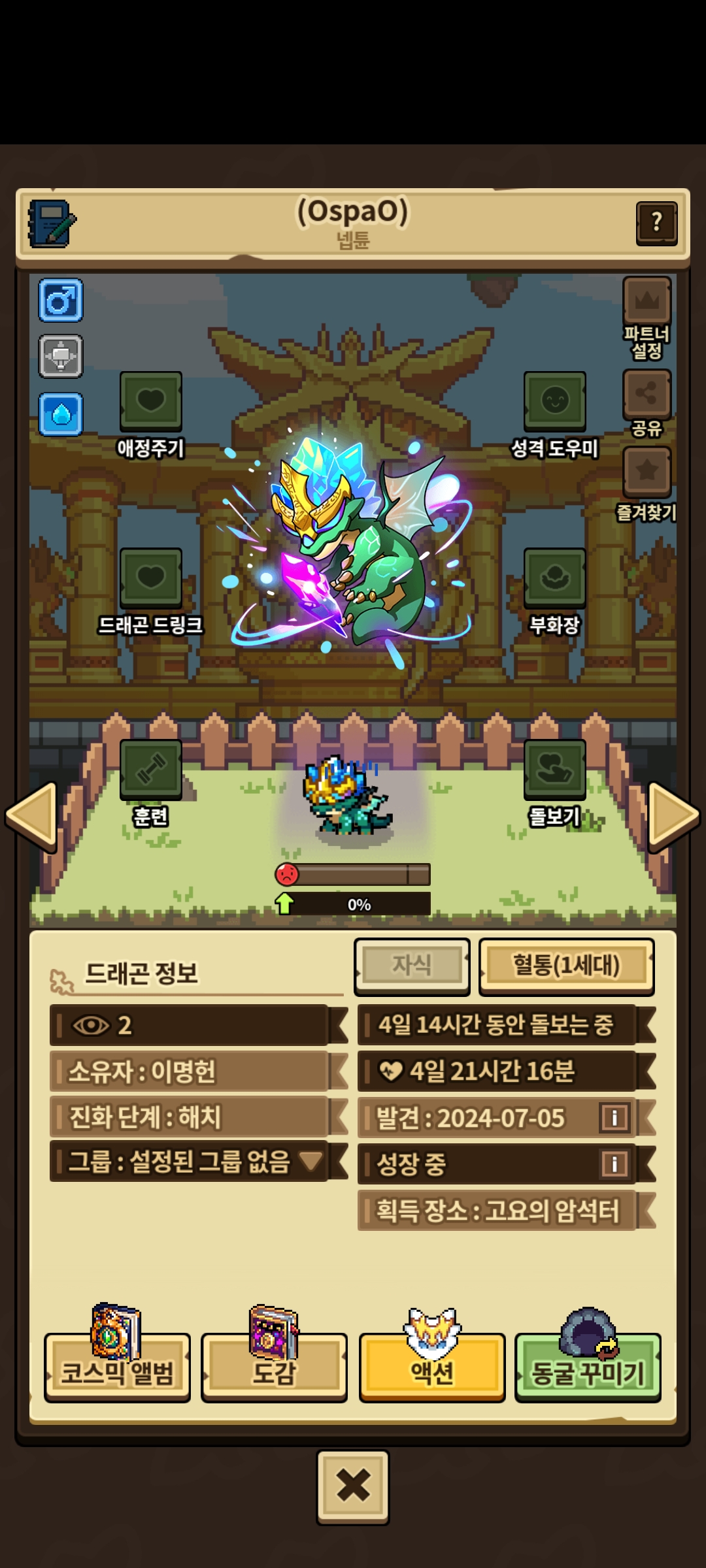Expand the 그룹 group dropdown
The height and width of the screenshot is (1568, 706).
coord(311,1161)
